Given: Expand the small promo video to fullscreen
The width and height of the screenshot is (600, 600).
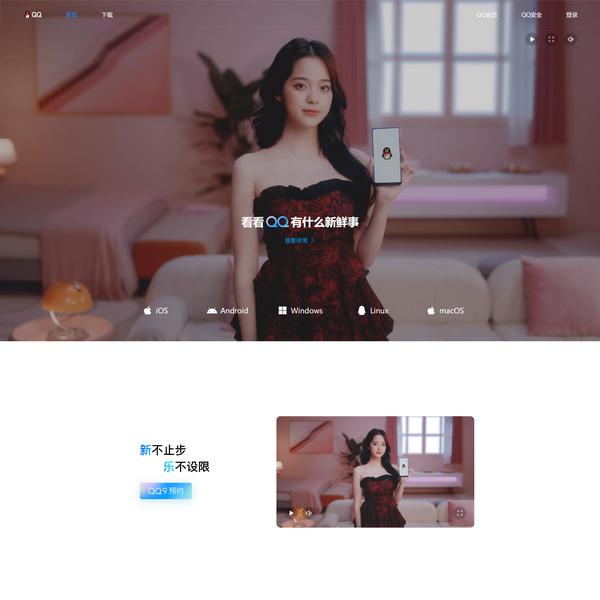Looking at the screenshot, I should pyautogui.click(x=460, y=512).
